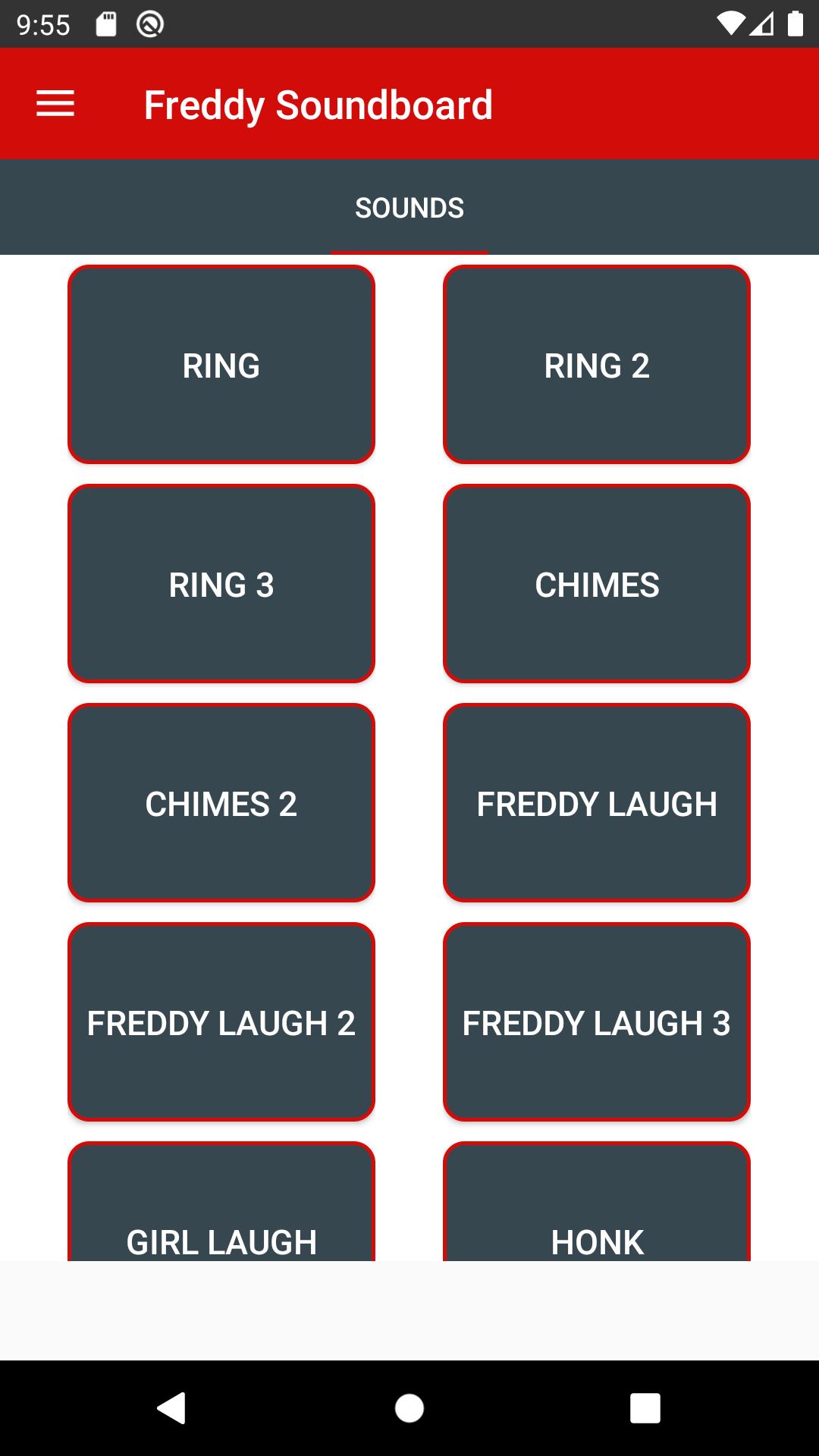
Task: Play the Freddy Laugh sound
Action: pyautogui.click(x=597, y=803)
